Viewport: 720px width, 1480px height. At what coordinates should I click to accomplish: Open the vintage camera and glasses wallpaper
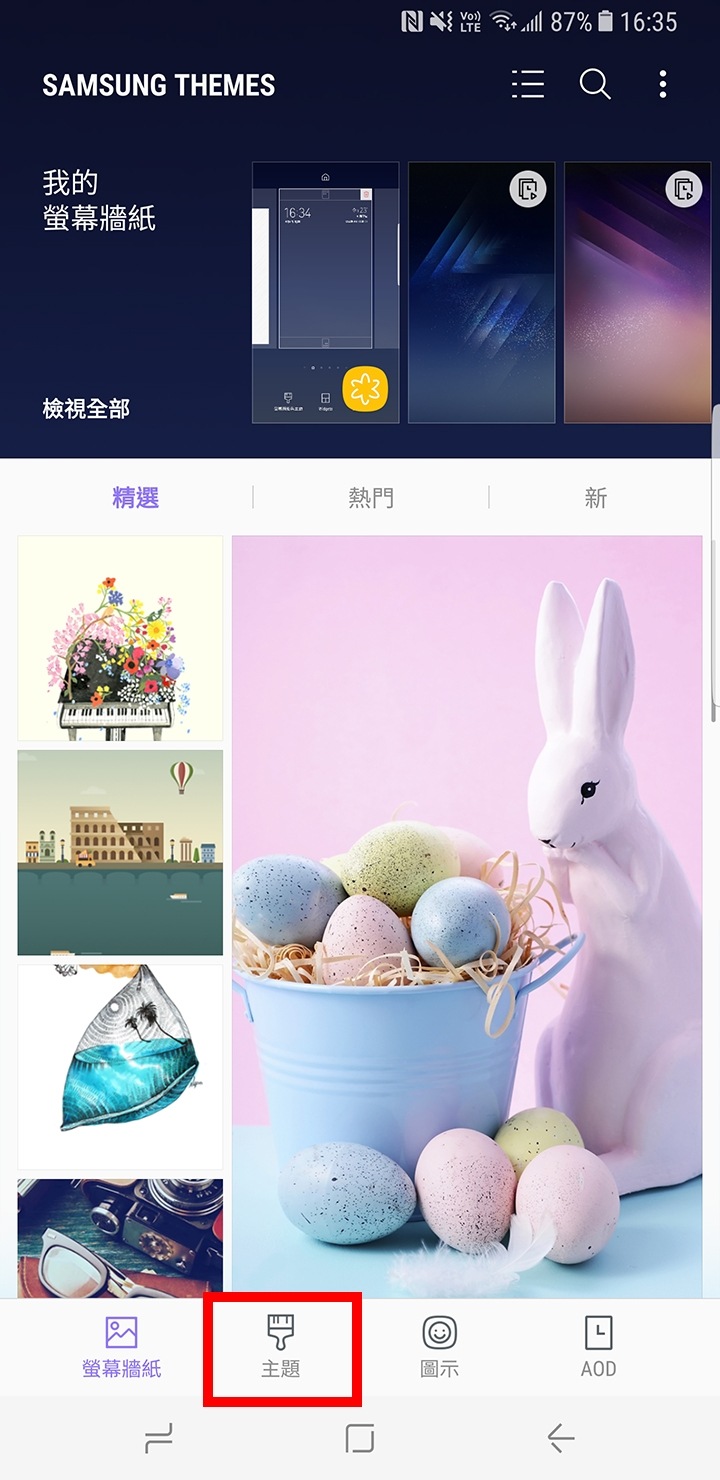click(120, 1238)
